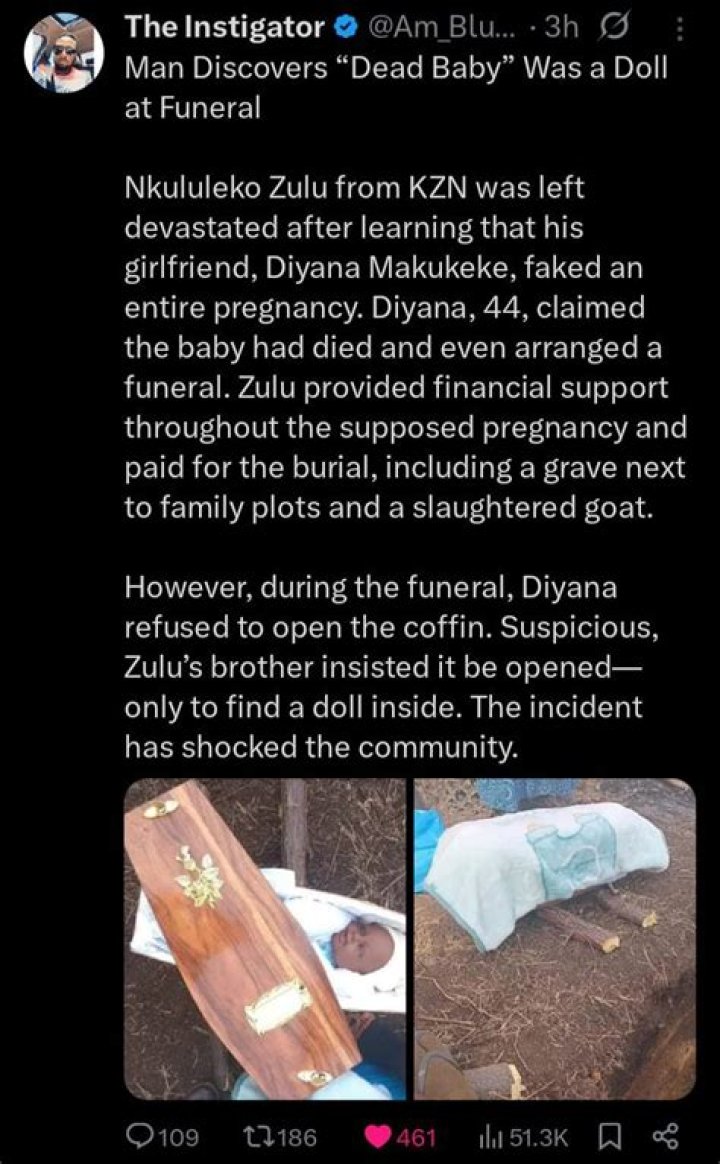Open the coffin photo attachment
Image resolution: width=720 pixels, height=1164 pixels.
coord(264,938)
